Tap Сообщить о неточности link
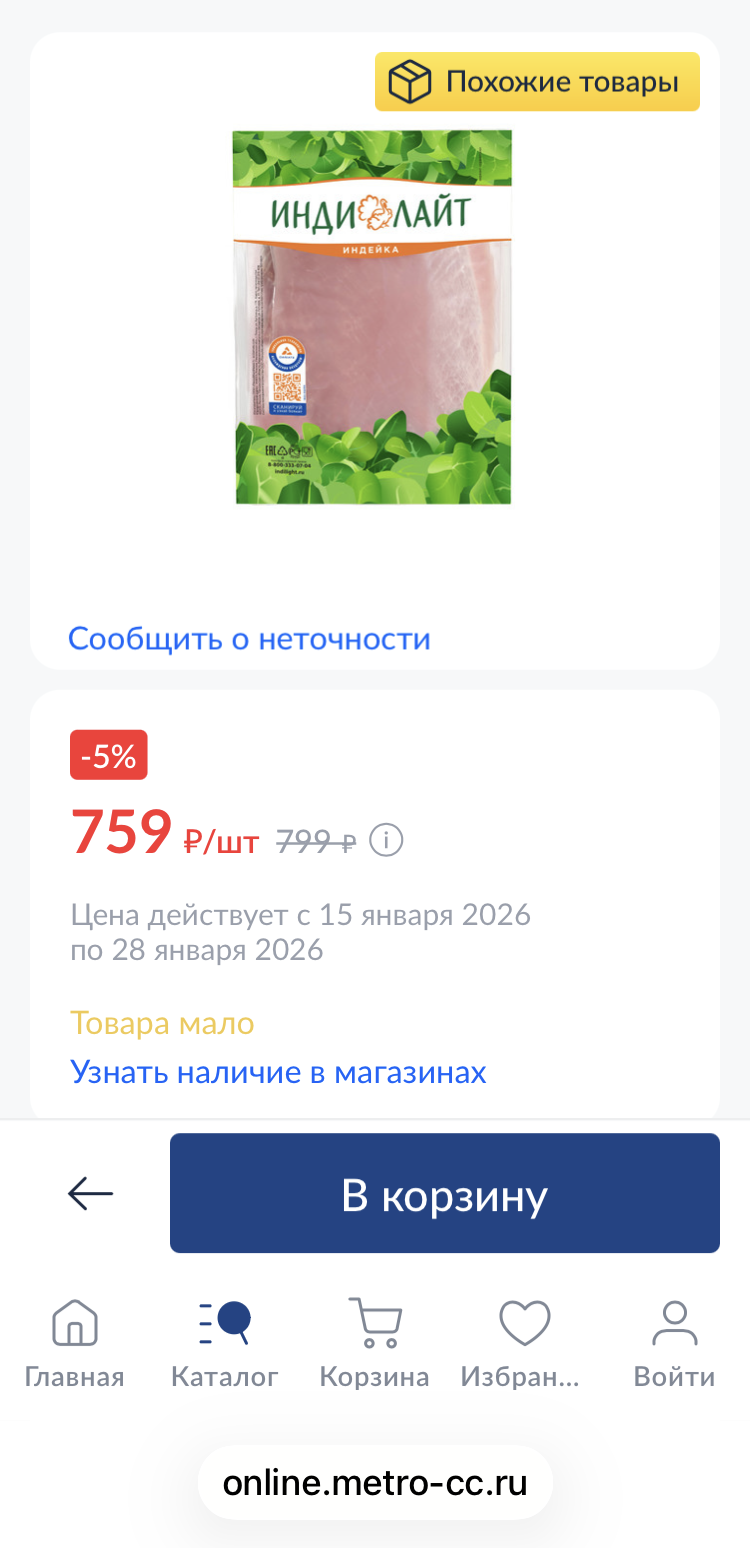Viewport: 750px width, 1548px height. click(249, 638)
